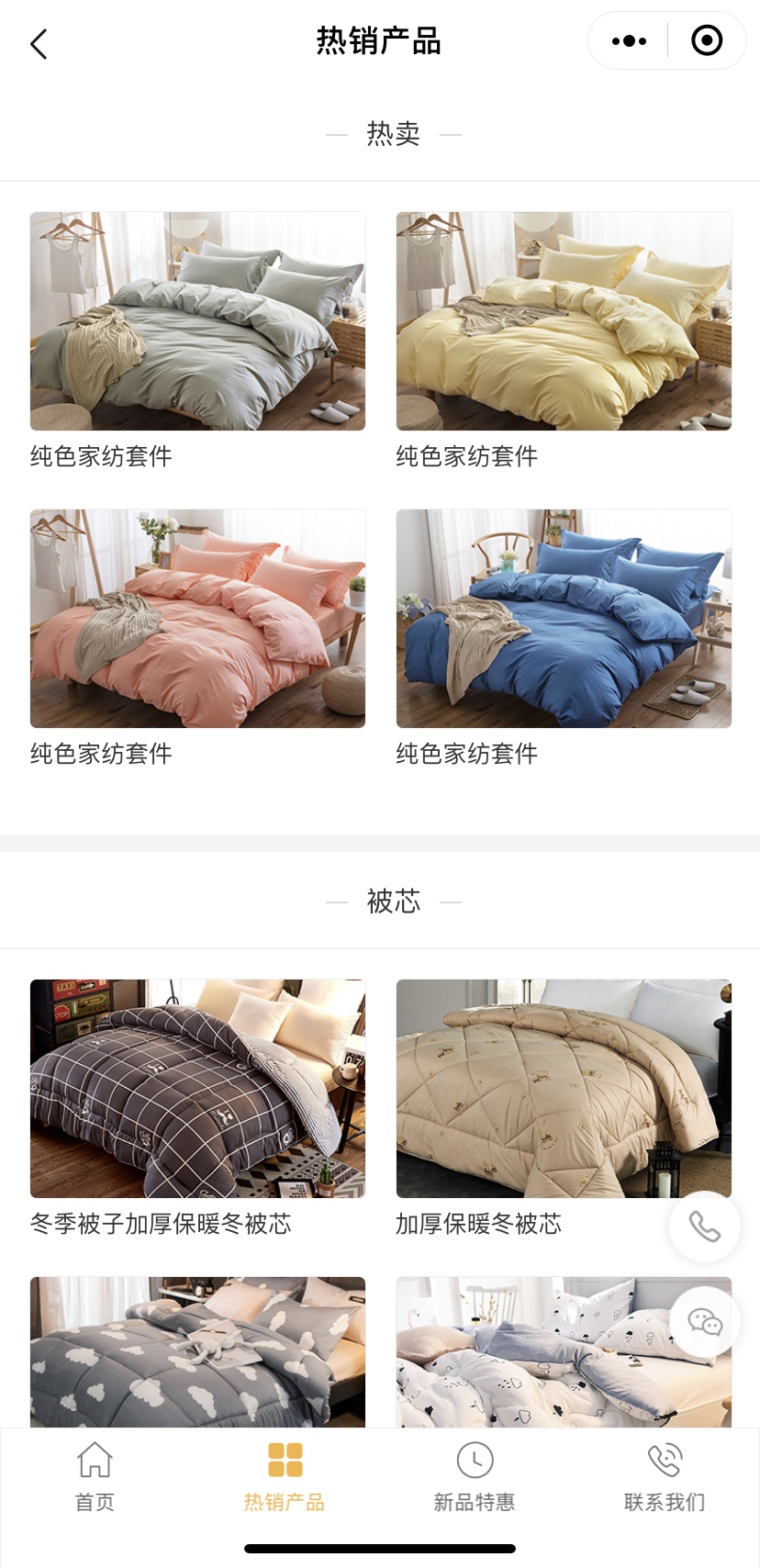
Task: Open the yellow 纯色家纺套件 product
Action: (564, 321)
